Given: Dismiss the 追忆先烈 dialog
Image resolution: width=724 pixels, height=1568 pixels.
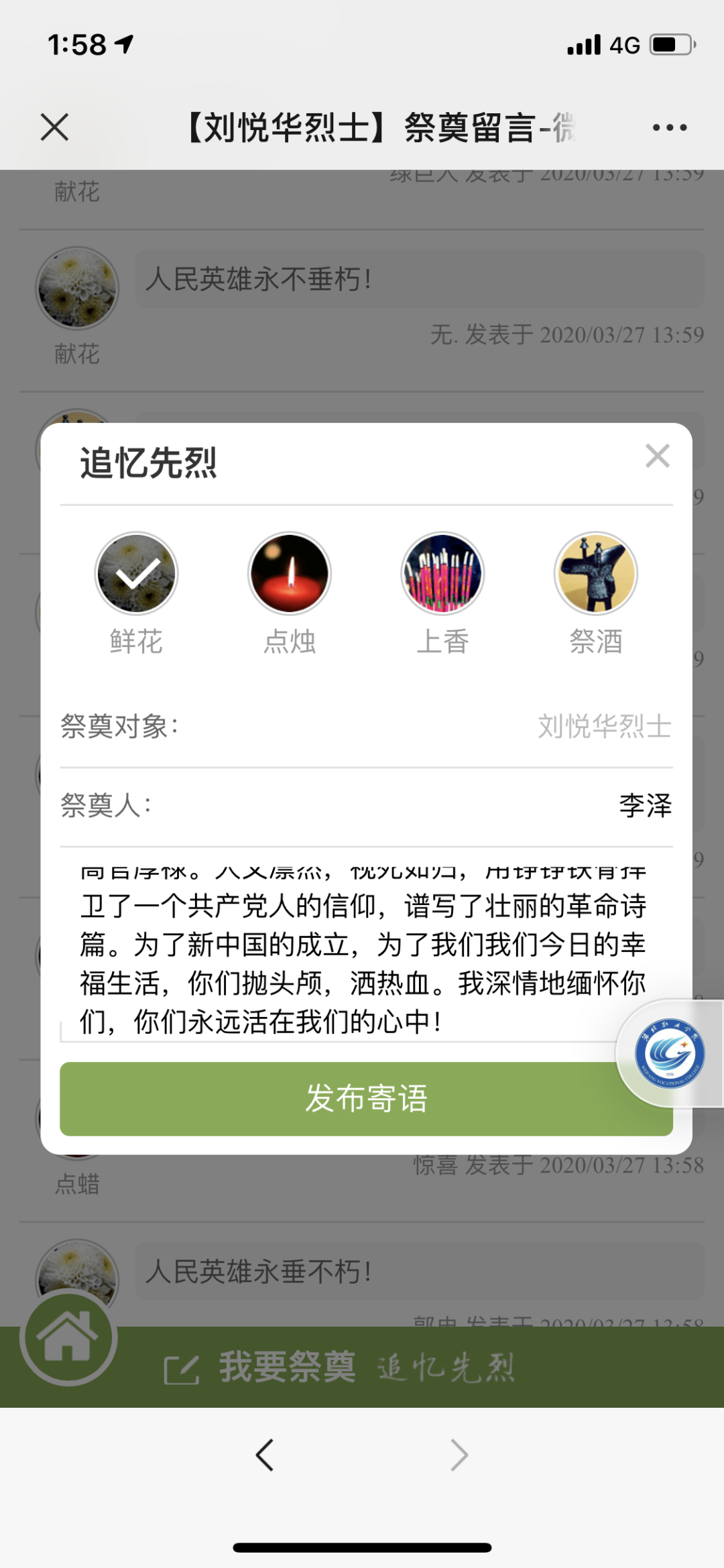Looking at the screenshot, I should coord(657,457).
